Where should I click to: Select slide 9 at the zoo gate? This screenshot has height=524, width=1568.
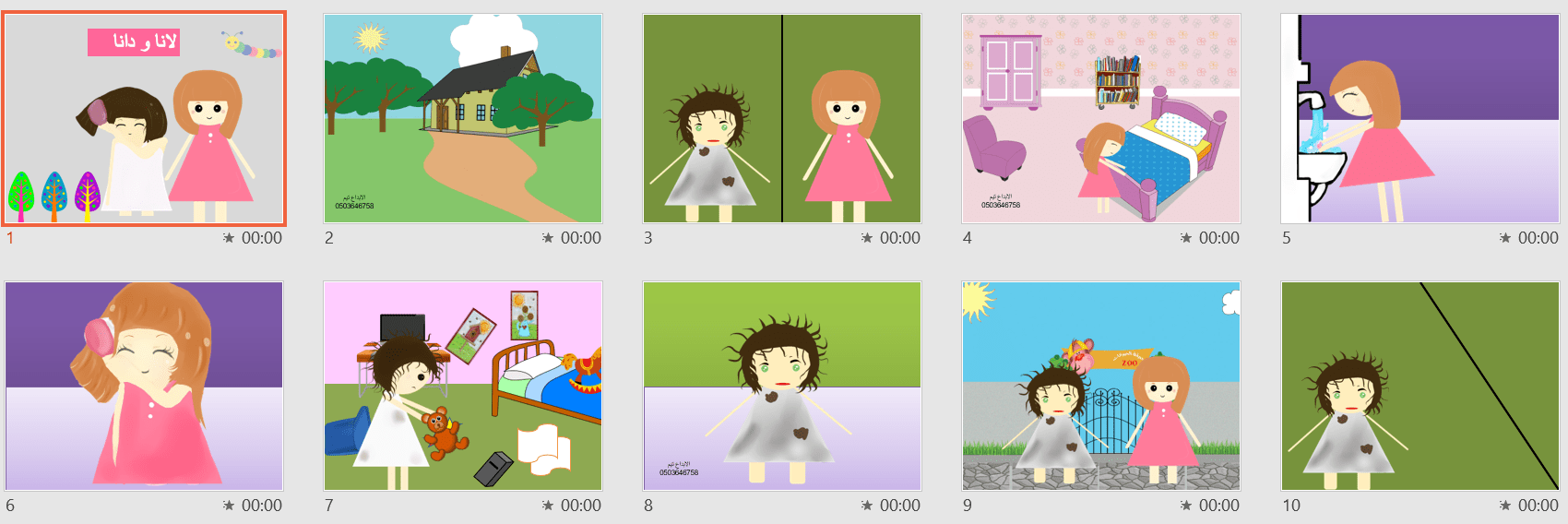point(1101,386)
